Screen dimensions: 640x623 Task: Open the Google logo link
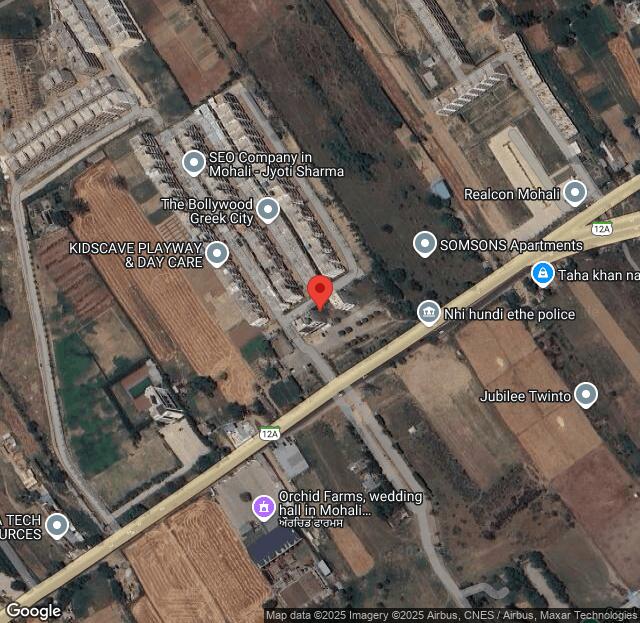click(33, 610)
